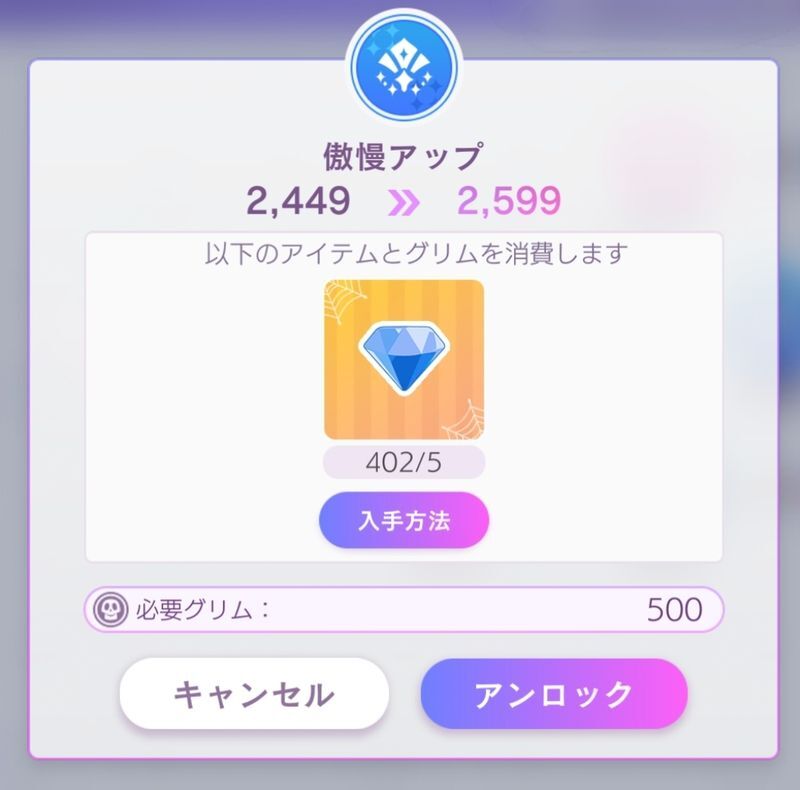Open 入手方法 to see how to obtain item
Screen dimensions: 800x790
click(403, 521)
